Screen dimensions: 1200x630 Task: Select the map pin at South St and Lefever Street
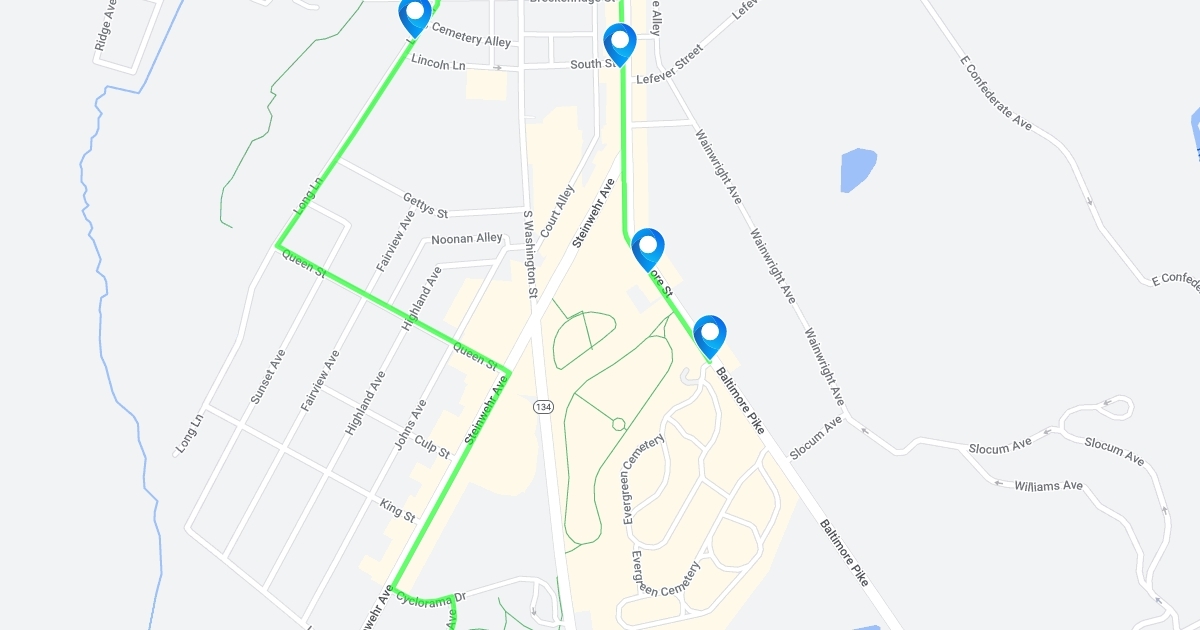[x=620, y=42]
